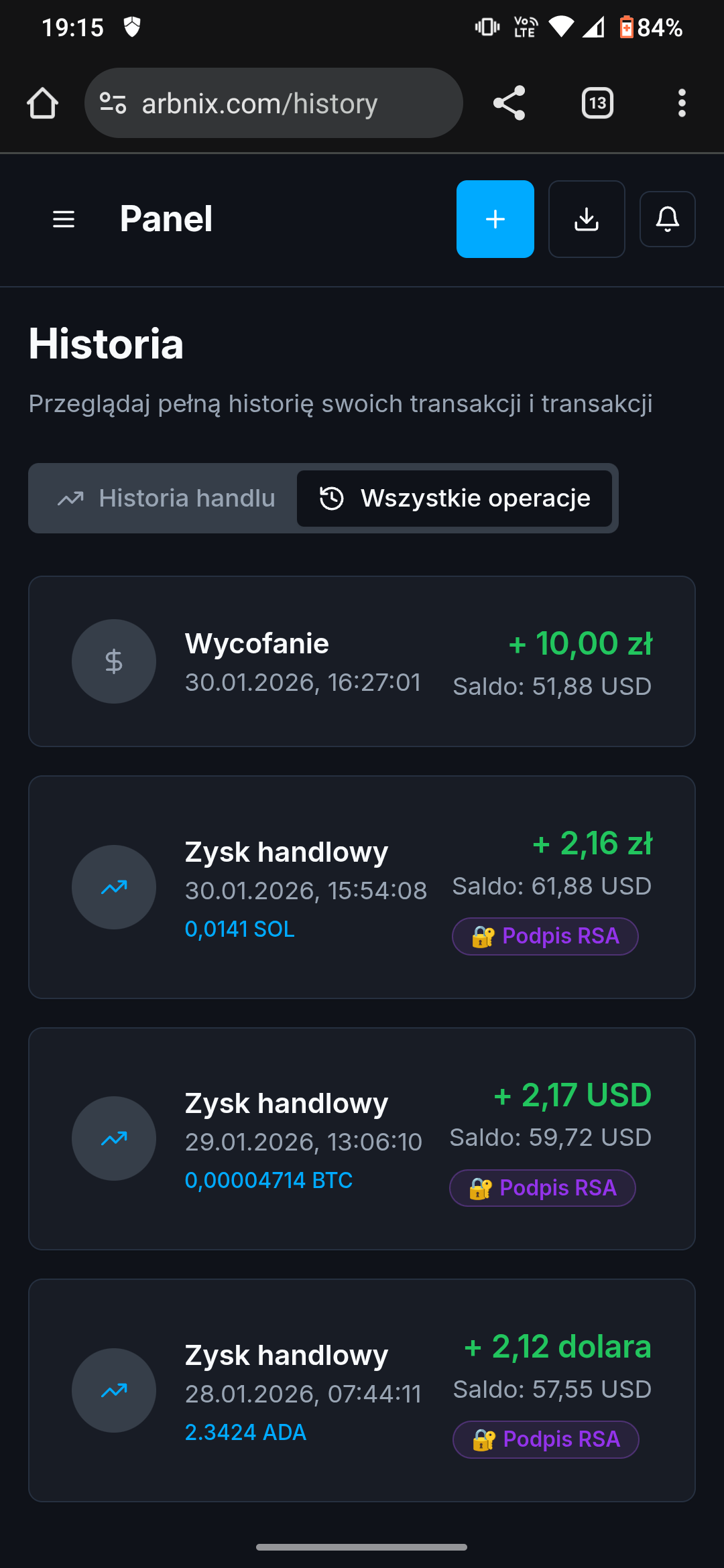Tap the blue plus button

pyautogui.click(x=495, y=219)
